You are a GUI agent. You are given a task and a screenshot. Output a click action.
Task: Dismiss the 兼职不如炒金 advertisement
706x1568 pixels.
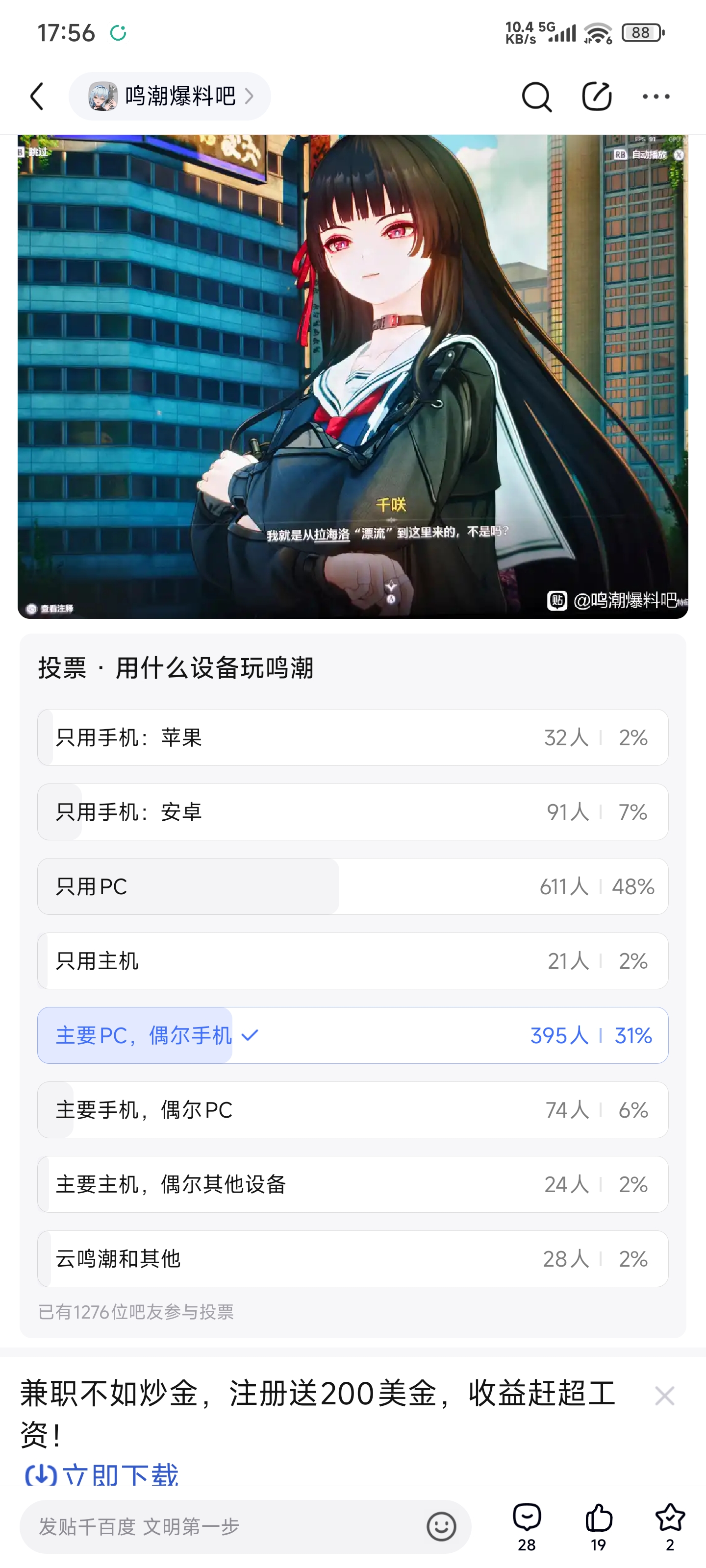664,1395
